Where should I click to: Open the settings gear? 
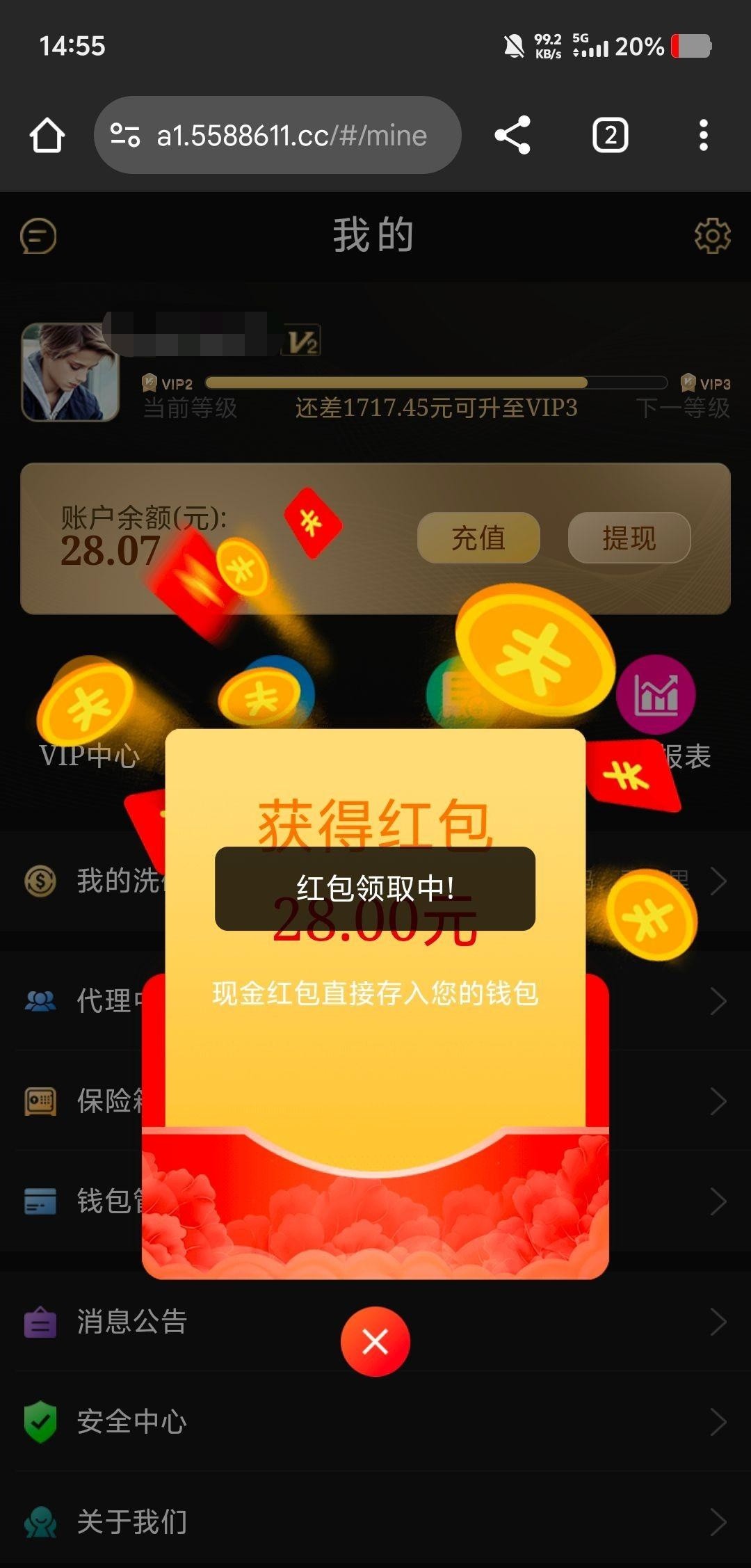point(712,237)
